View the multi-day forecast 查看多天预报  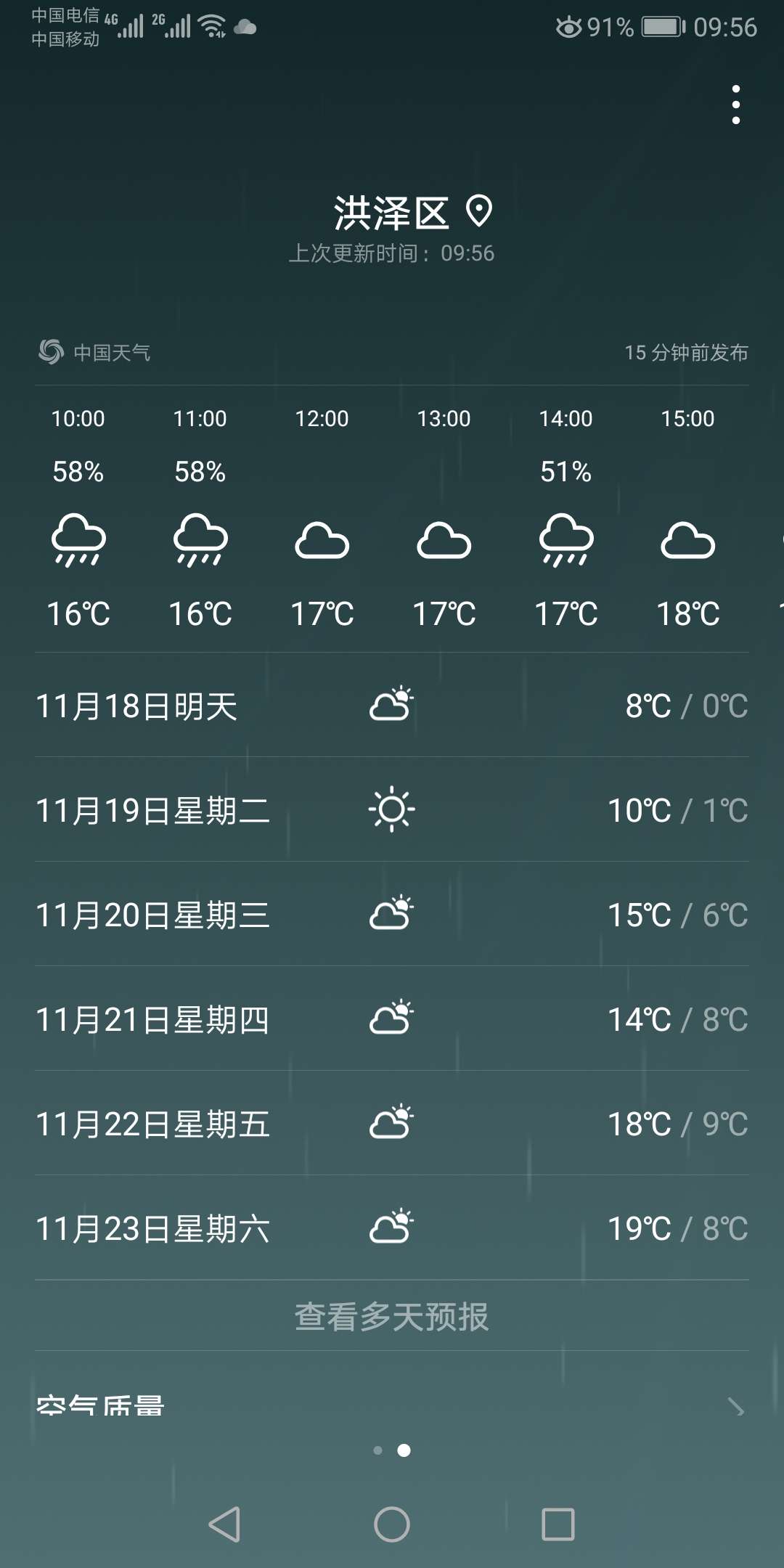[x=392, y=1316]
